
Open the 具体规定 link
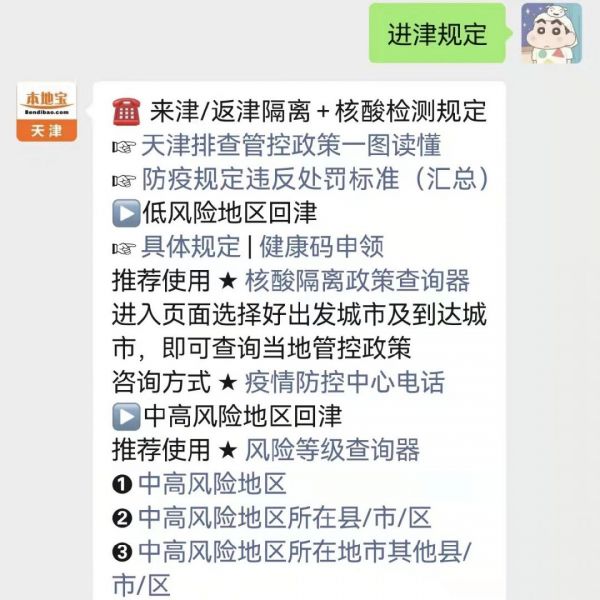pyautogui.click(x=190, y=246)
